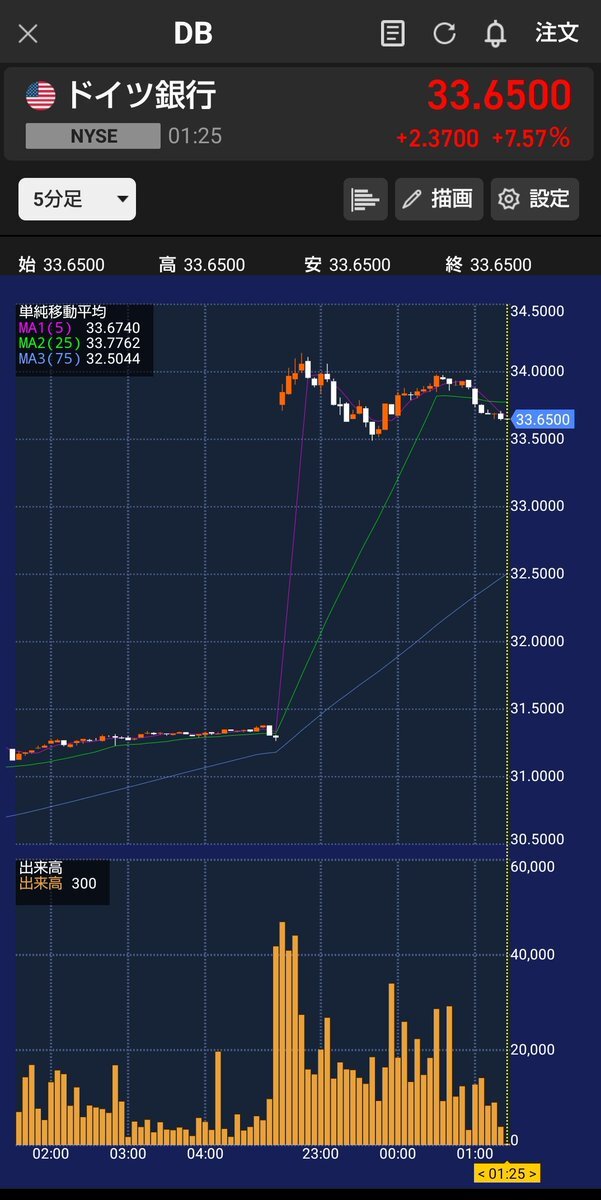Open the horizontal bars indicator icon
The height and width of the screenshot is (1200, 601).
(366, 199)
